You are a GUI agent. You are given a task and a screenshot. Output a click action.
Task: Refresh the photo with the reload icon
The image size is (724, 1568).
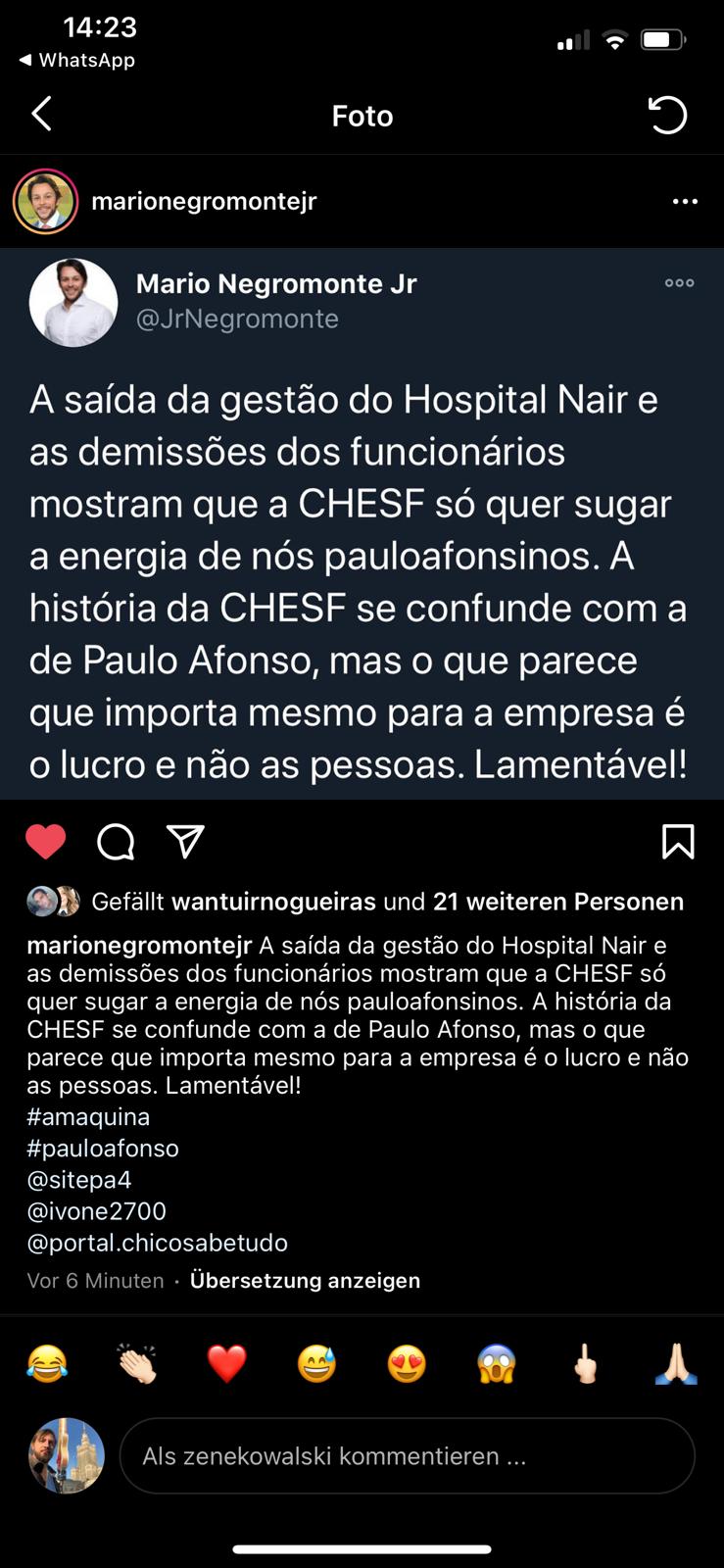pos(667,115)
